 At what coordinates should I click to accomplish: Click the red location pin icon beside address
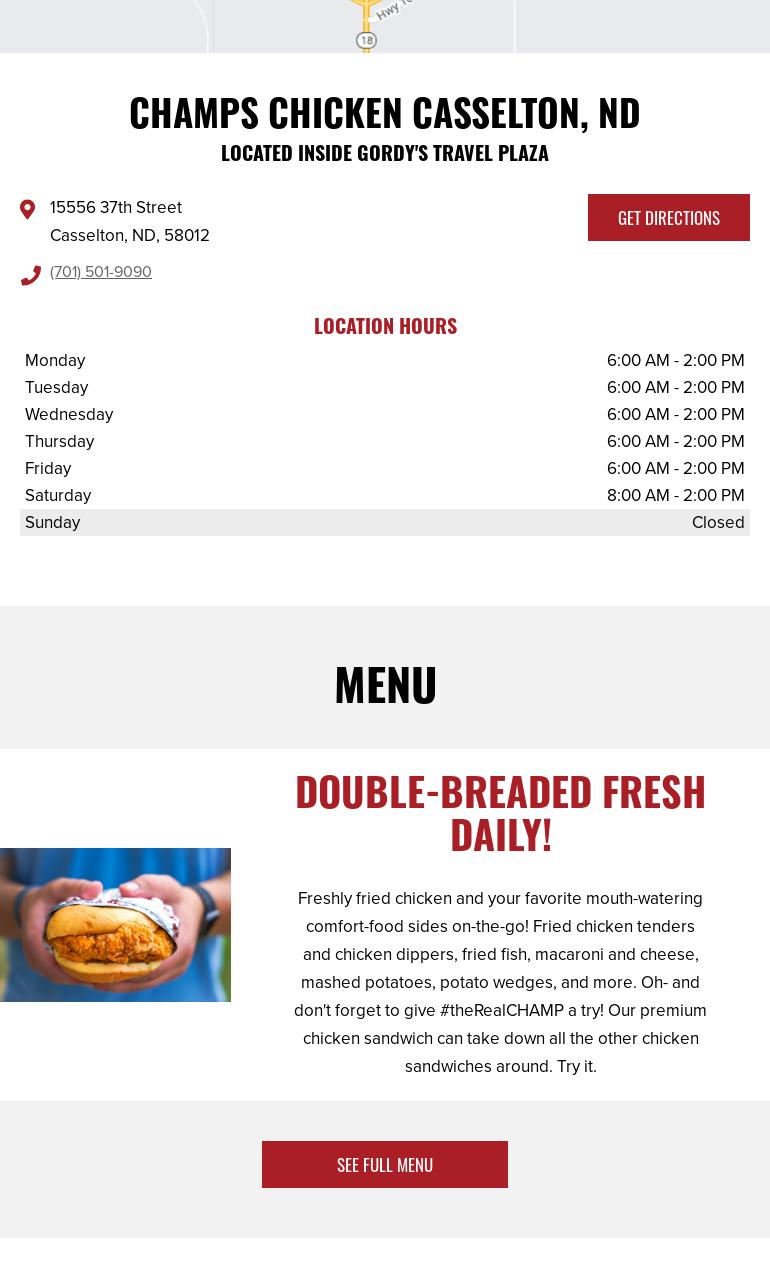tap(28, 210)
